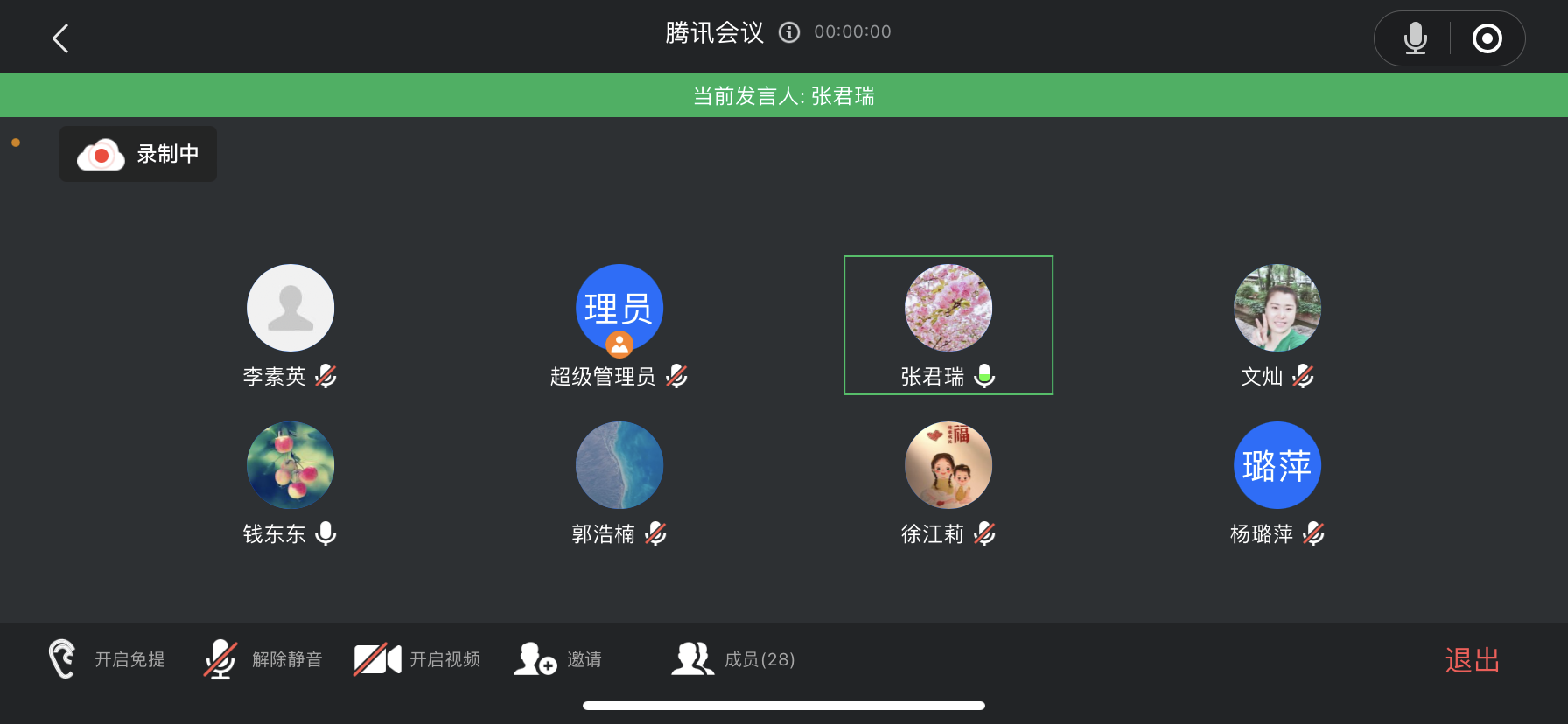Select participant 文灿
Viewport: 1568px width, 724px height.
coord(1277,309)
